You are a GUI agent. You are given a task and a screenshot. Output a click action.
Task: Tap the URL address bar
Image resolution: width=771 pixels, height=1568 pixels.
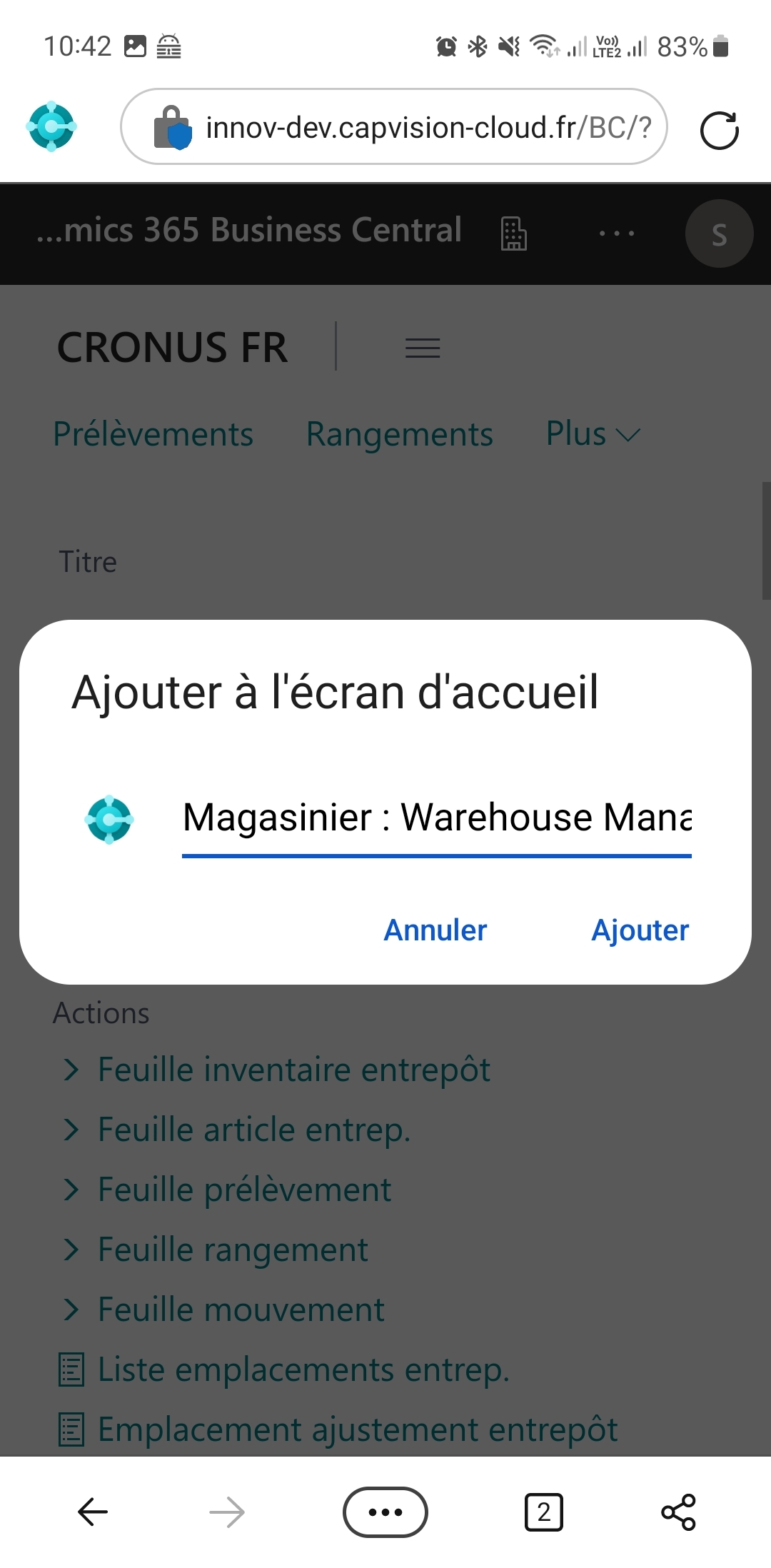(414, 128)
